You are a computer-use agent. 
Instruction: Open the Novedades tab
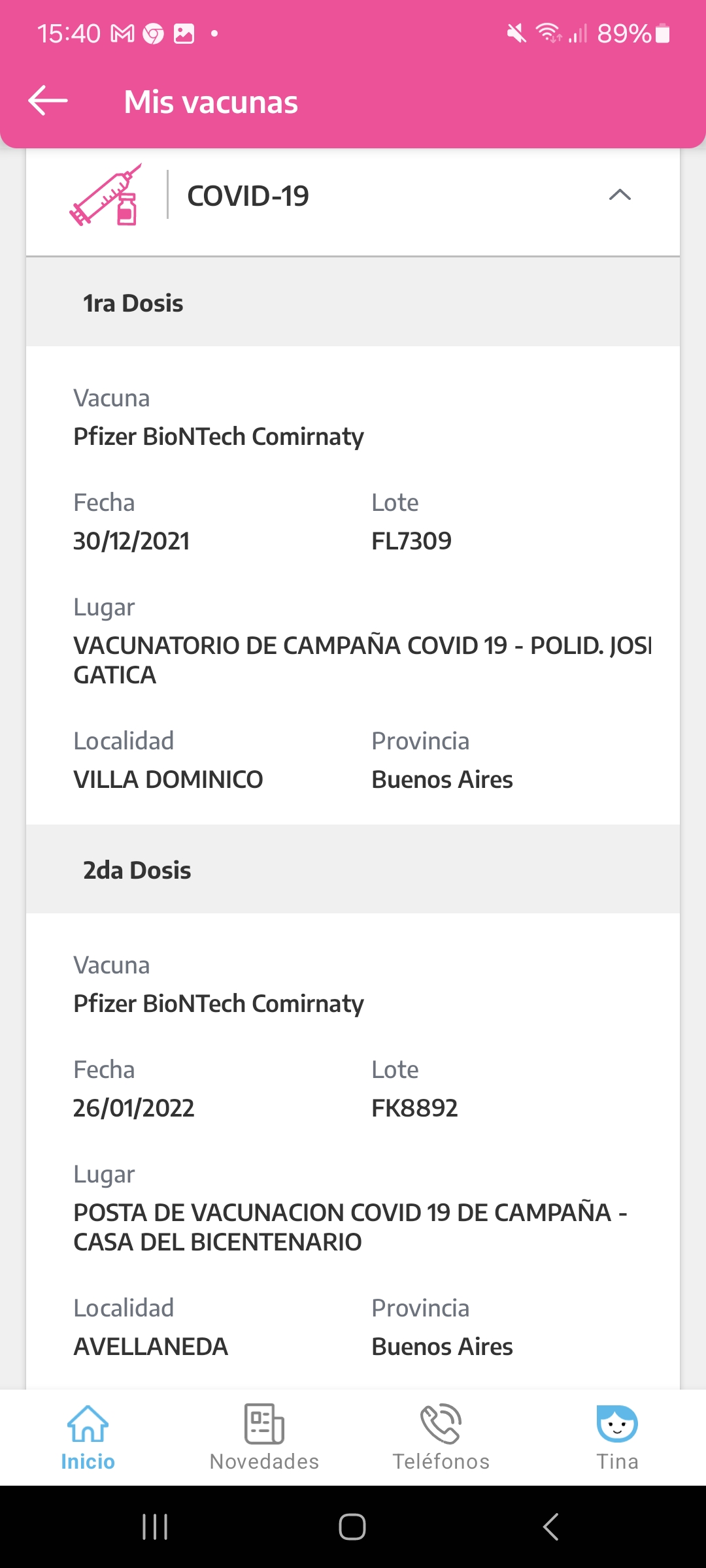pos(264,1437)
